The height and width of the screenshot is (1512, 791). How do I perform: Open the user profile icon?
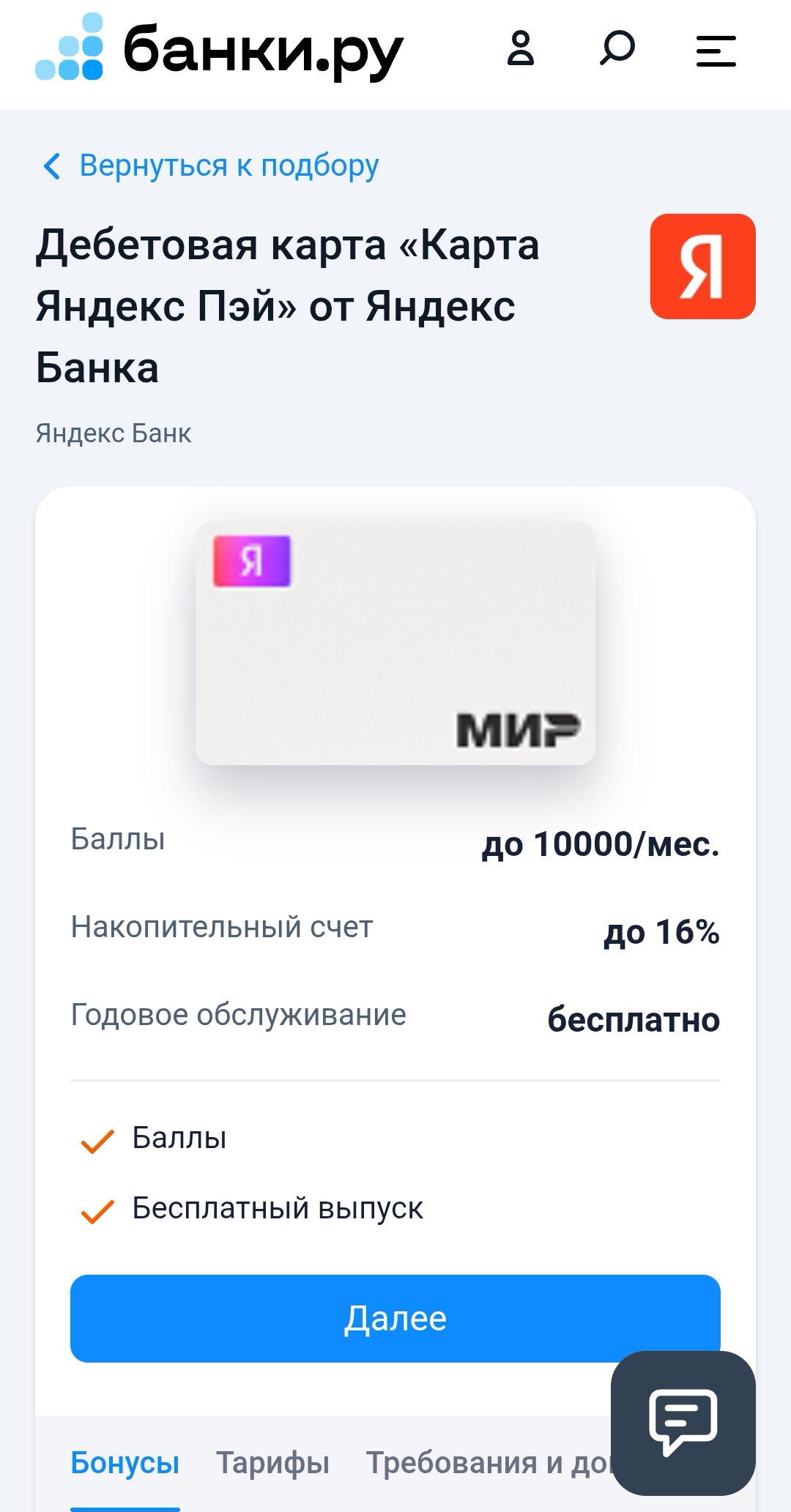point(521,50)
